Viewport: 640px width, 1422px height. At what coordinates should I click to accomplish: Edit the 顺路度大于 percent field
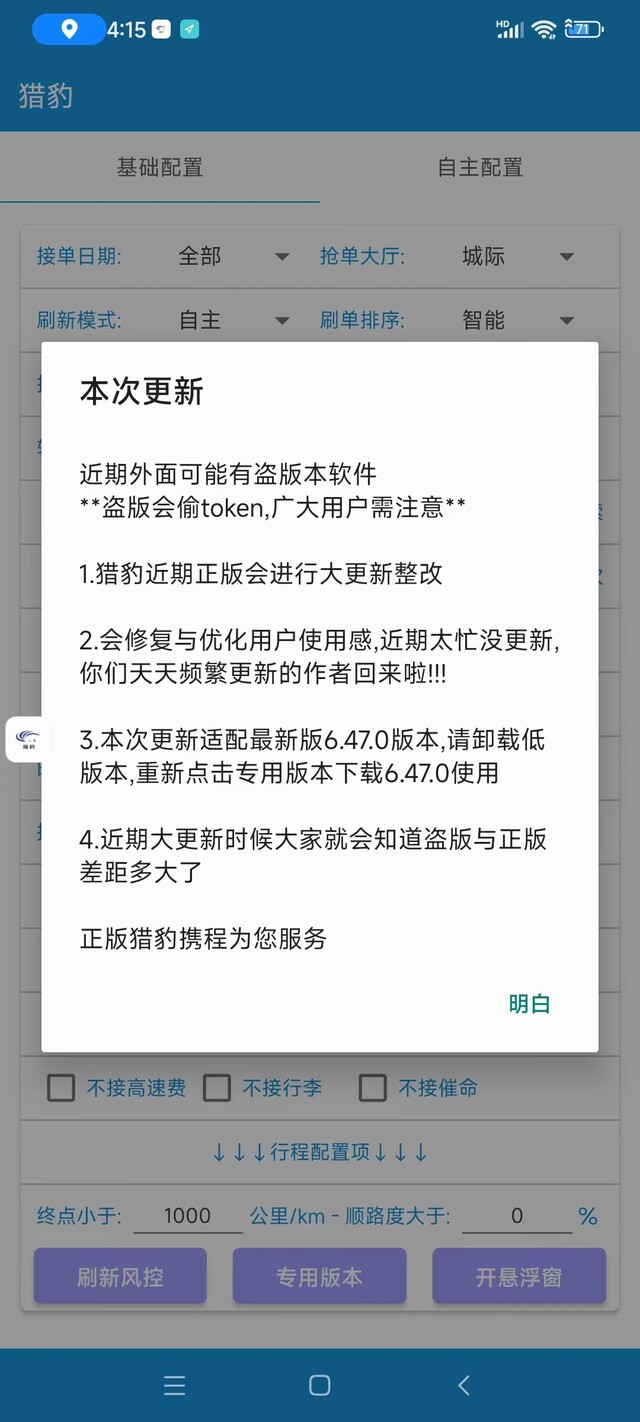tap(517, 1216)
